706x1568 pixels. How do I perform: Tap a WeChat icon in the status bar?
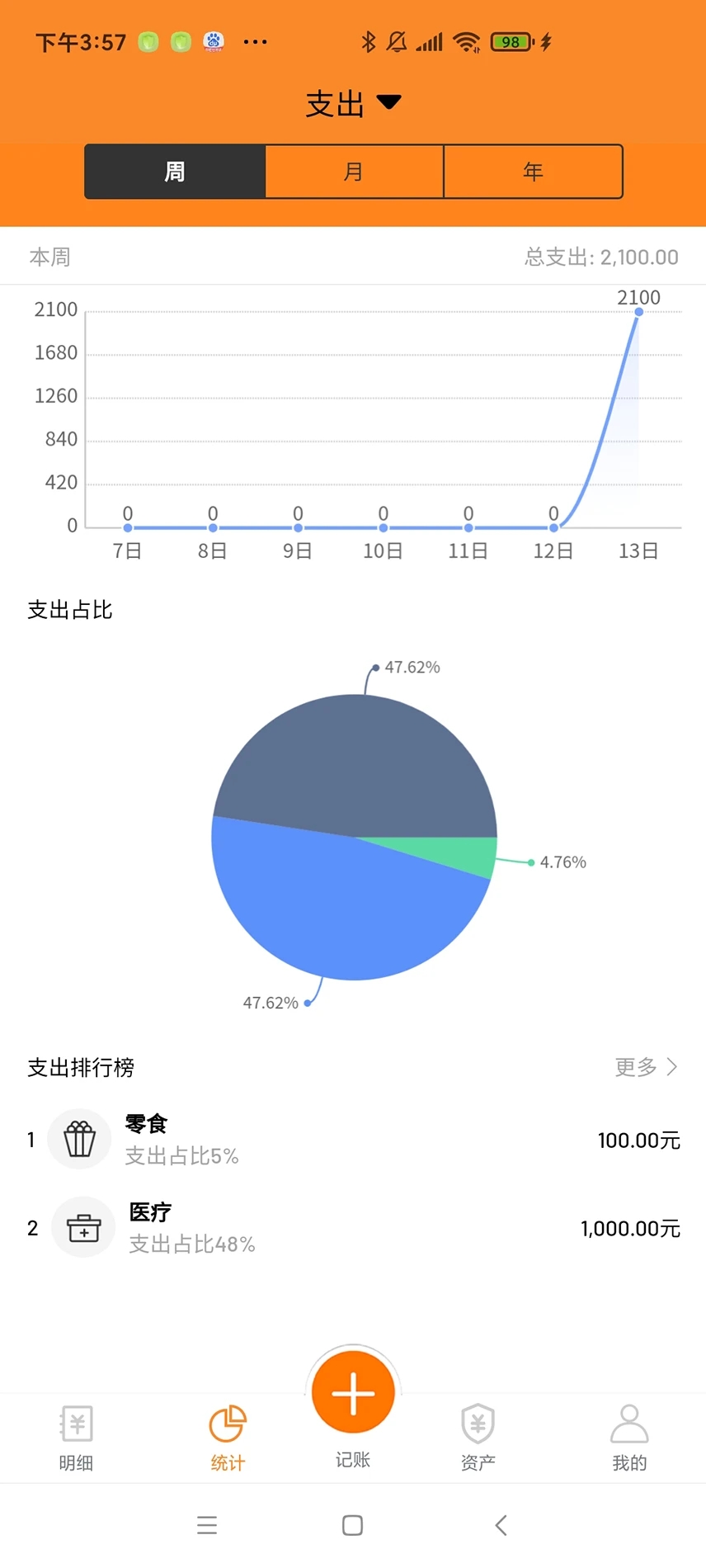point(148,41)
